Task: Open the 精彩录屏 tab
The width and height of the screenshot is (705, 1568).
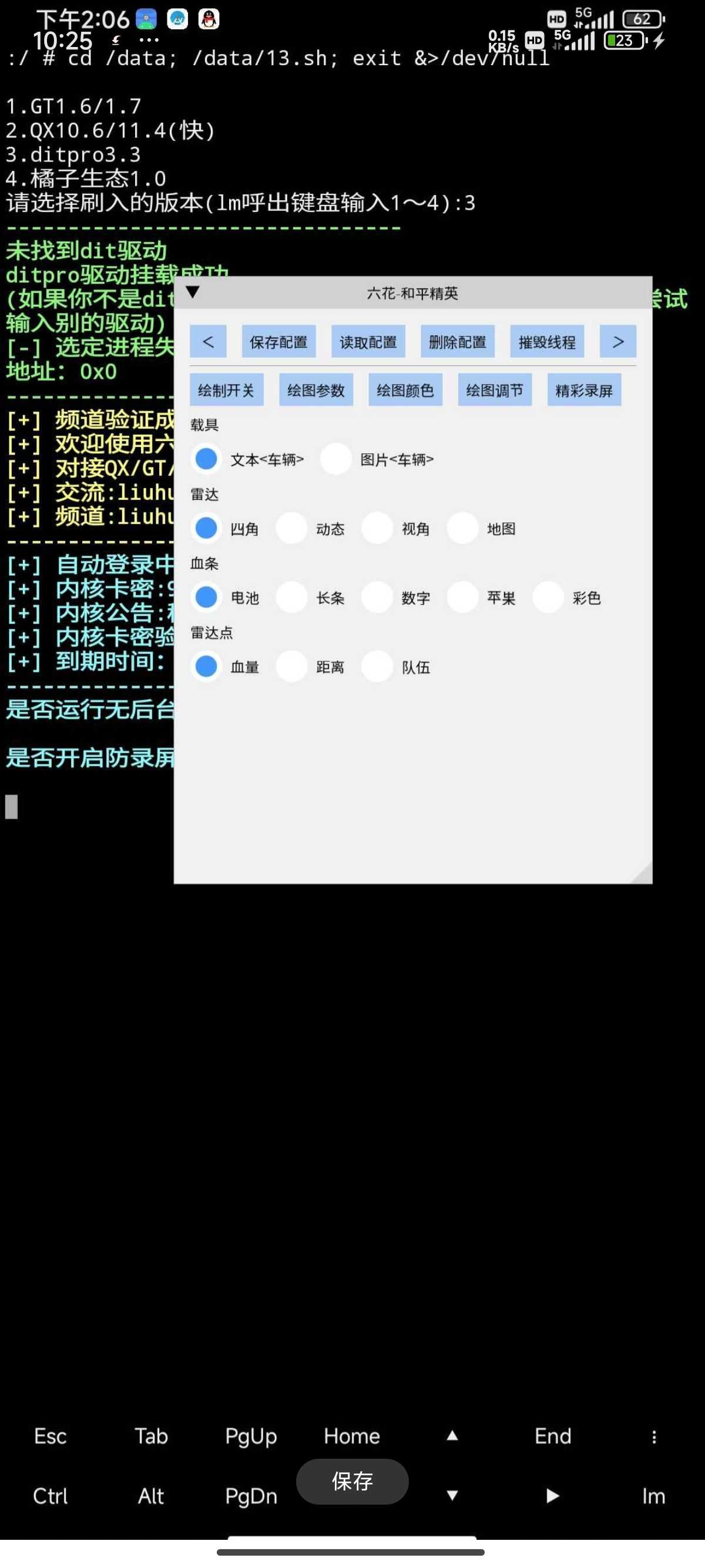Action: click(x=584, y=389)
